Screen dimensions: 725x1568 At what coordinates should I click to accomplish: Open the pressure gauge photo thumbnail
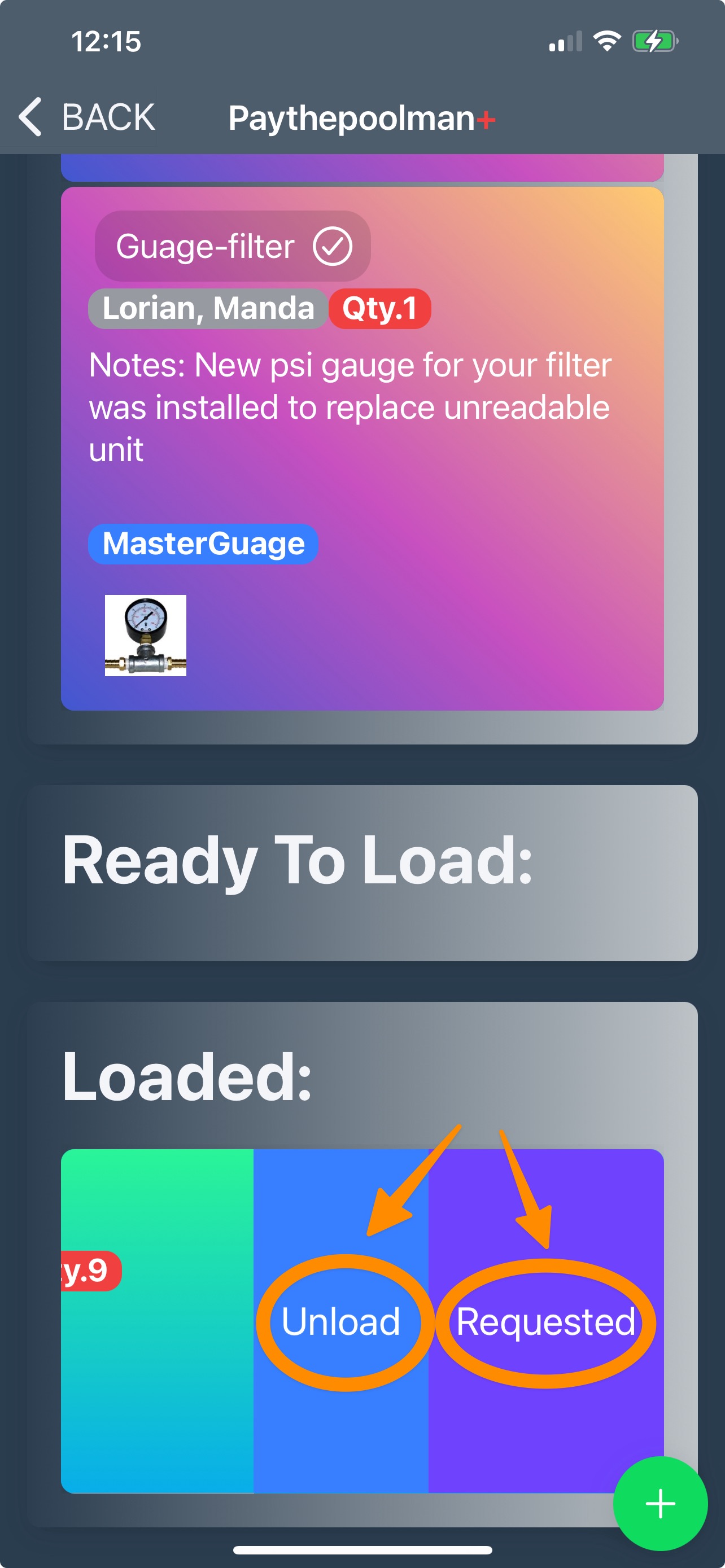tap(146, 635)
